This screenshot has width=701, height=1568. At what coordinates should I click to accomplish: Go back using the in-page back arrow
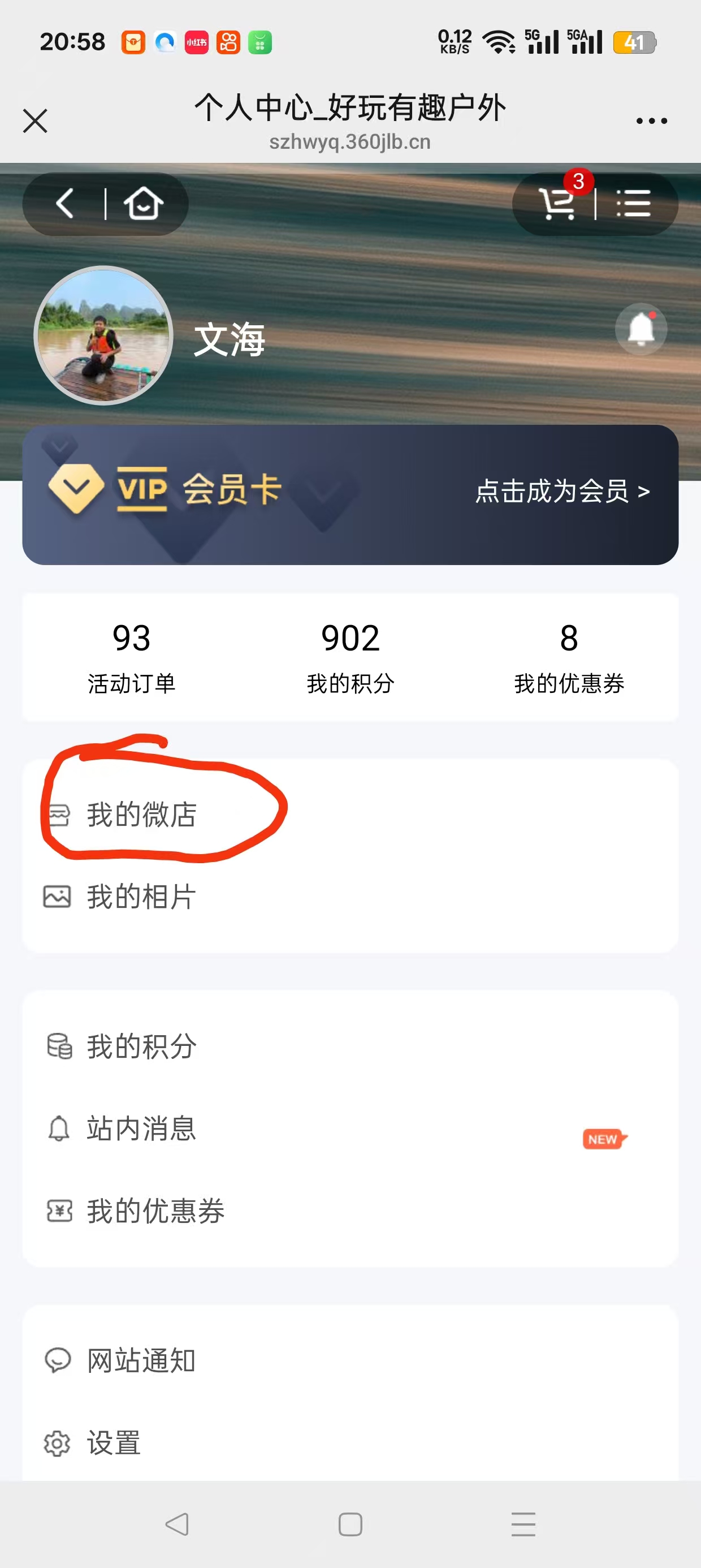coord(64,203)
